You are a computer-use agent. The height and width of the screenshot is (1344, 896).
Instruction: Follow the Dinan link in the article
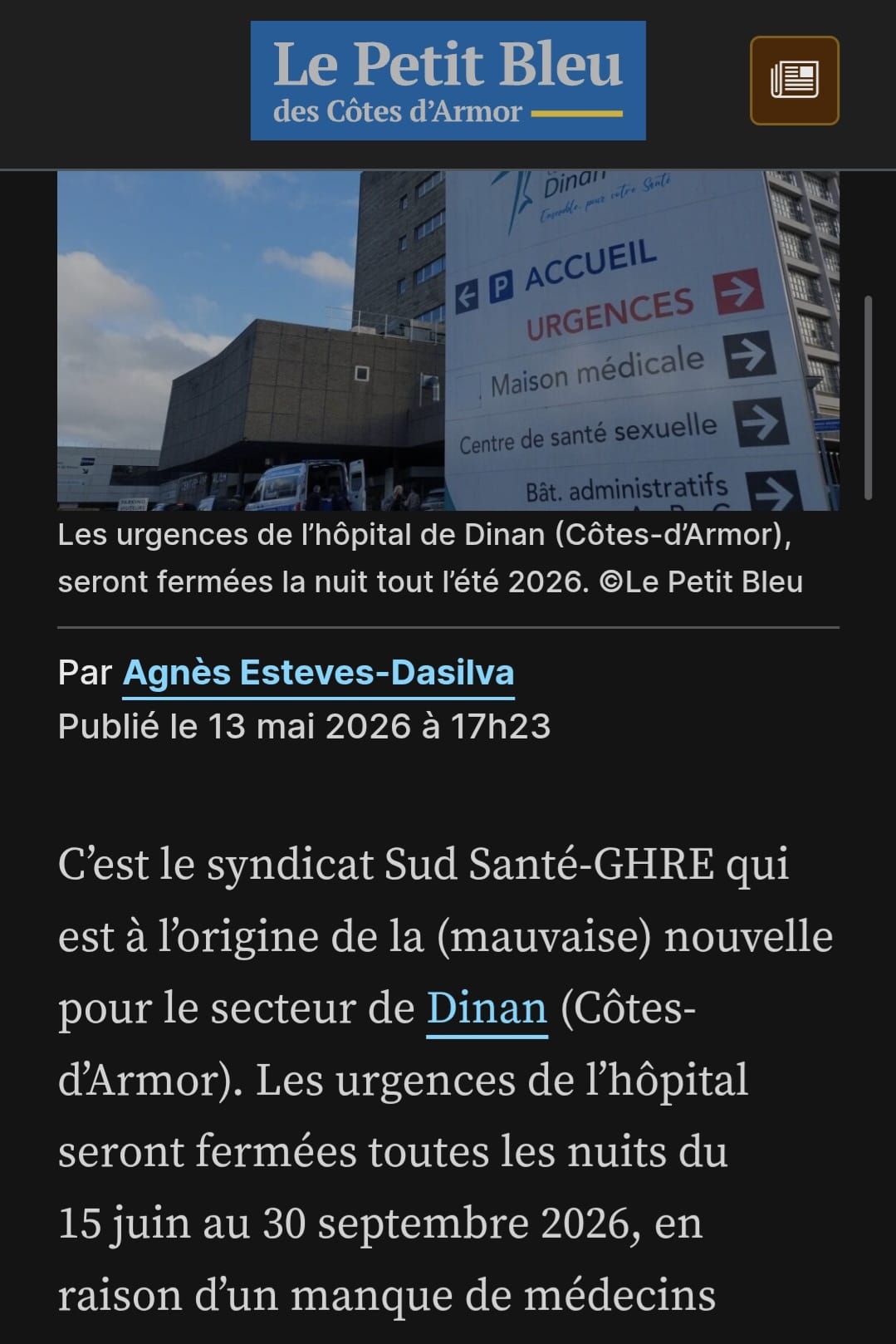click(487, 1009)
